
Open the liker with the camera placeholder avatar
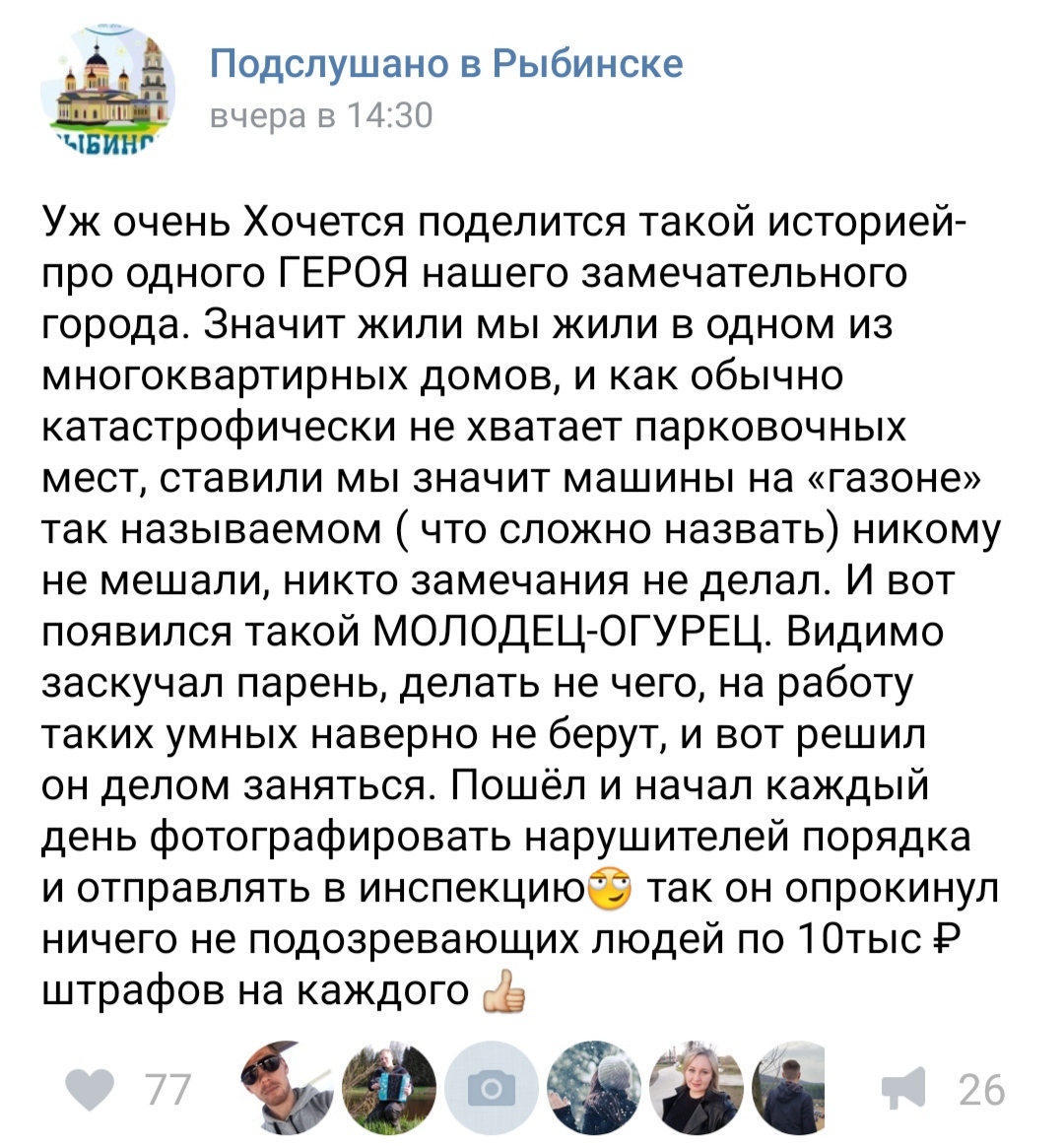pos(491,1088)
